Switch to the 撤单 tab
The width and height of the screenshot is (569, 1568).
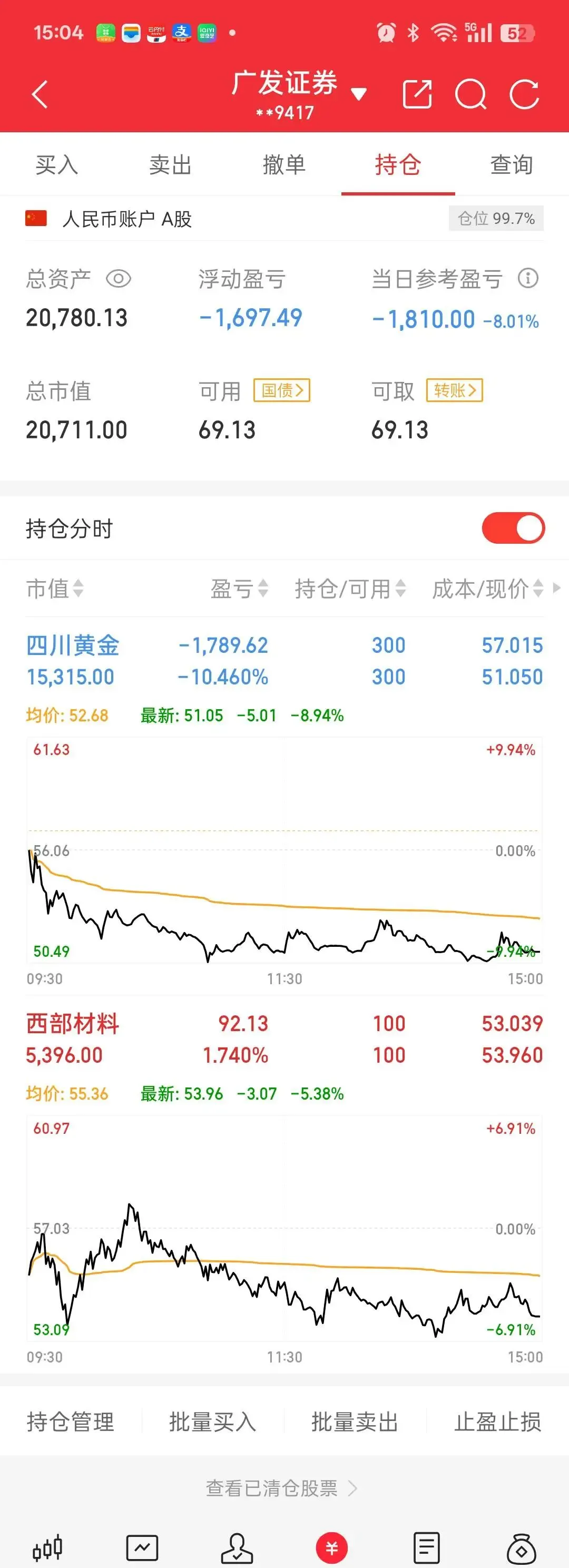284,165
